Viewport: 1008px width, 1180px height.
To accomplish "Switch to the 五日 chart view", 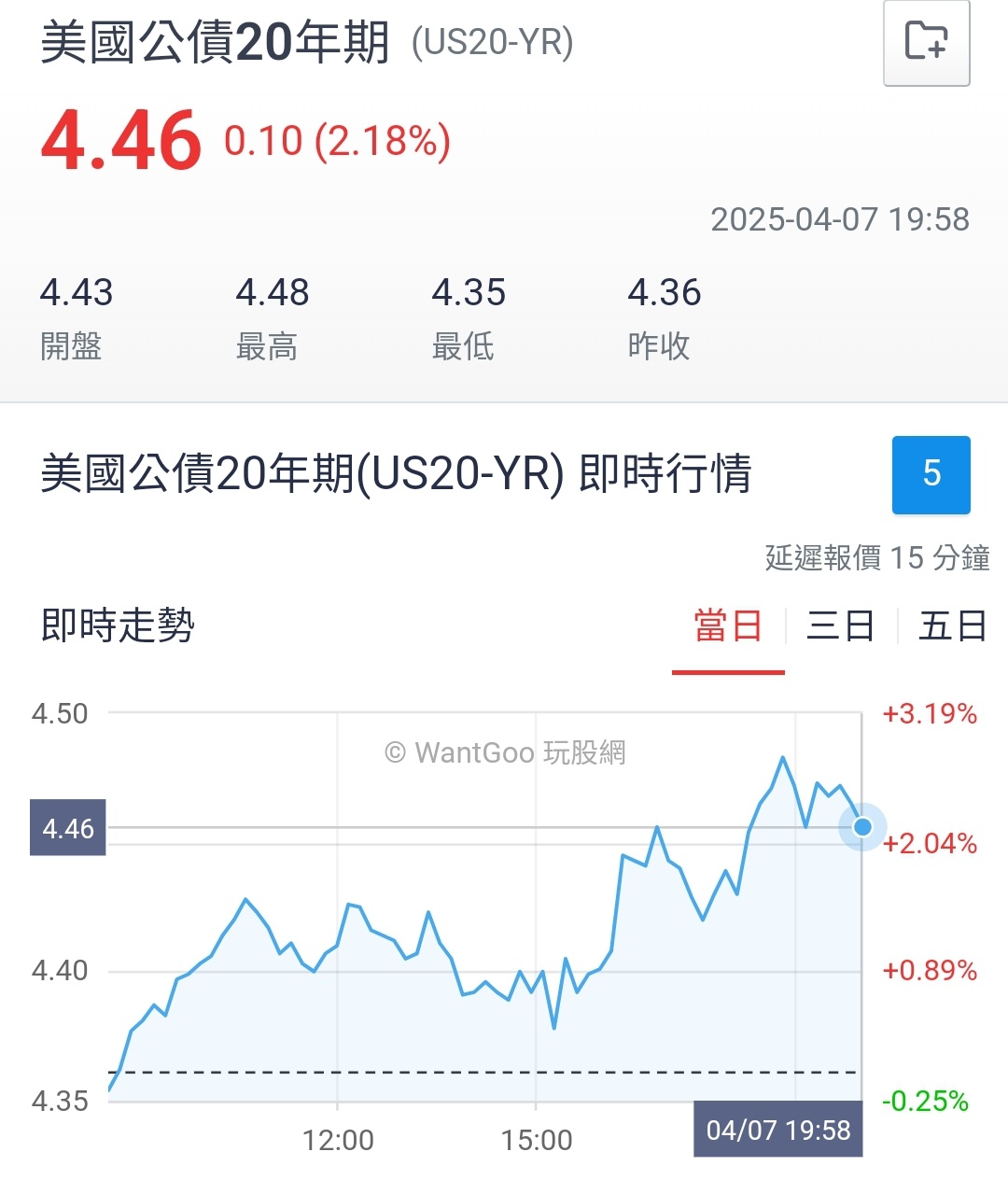I will 952,626.
